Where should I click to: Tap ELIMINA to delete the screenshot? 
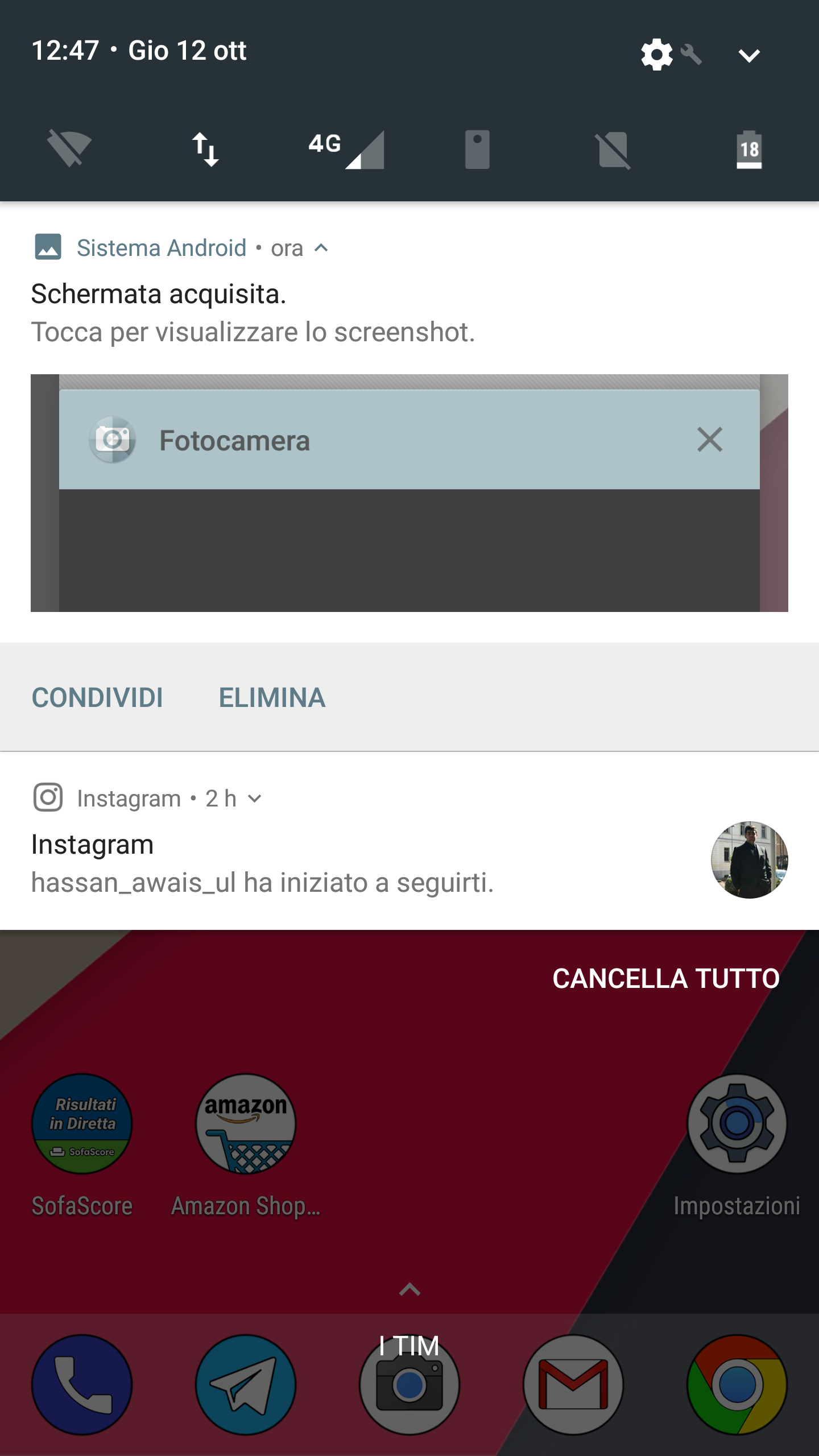[x=272, y=697]
